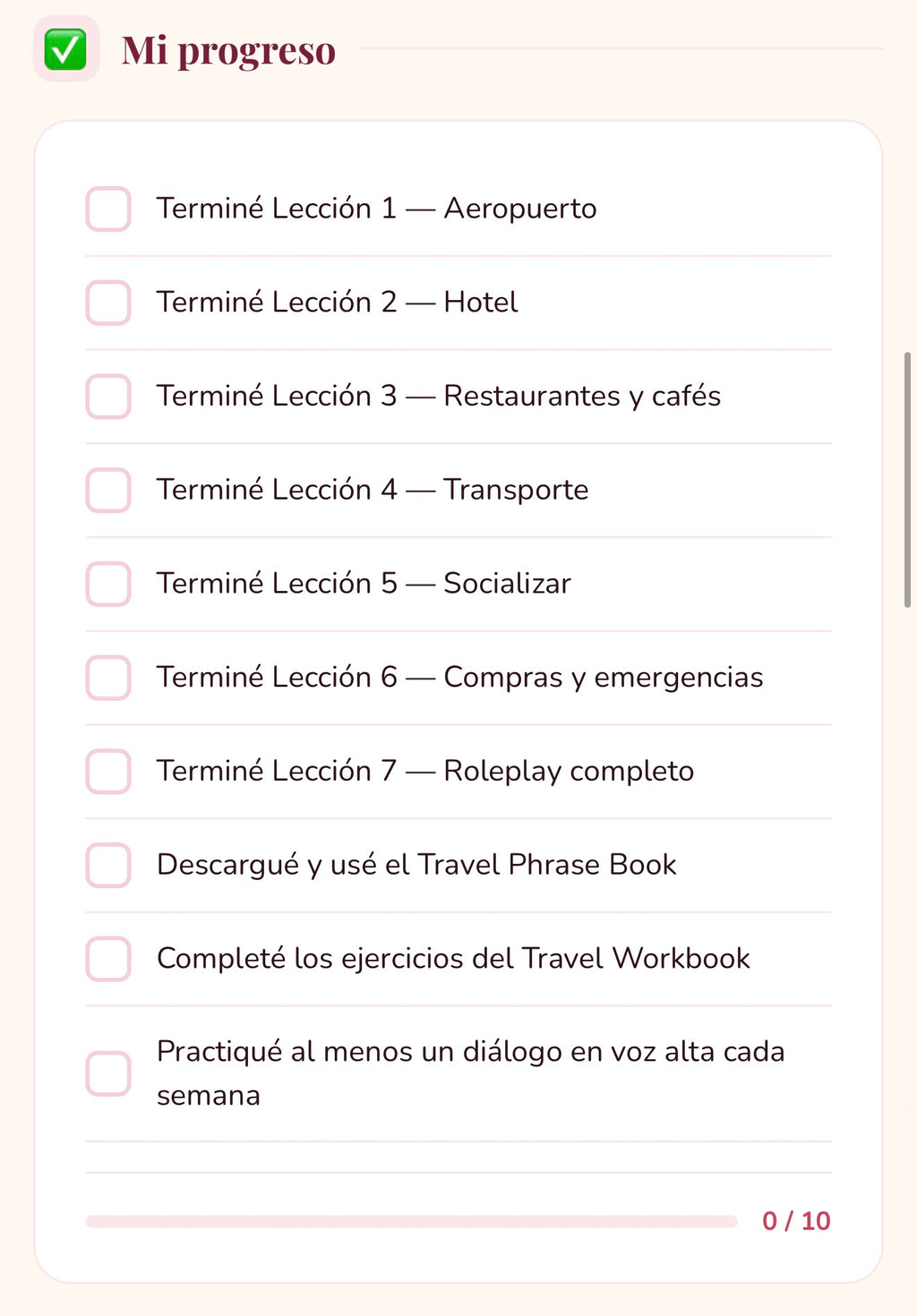Mark "Terminé Lección 5 — Socializar" as done
The height and width of the screenshot is (1316, 917).
pyautogui.click(x=107, y=584)
